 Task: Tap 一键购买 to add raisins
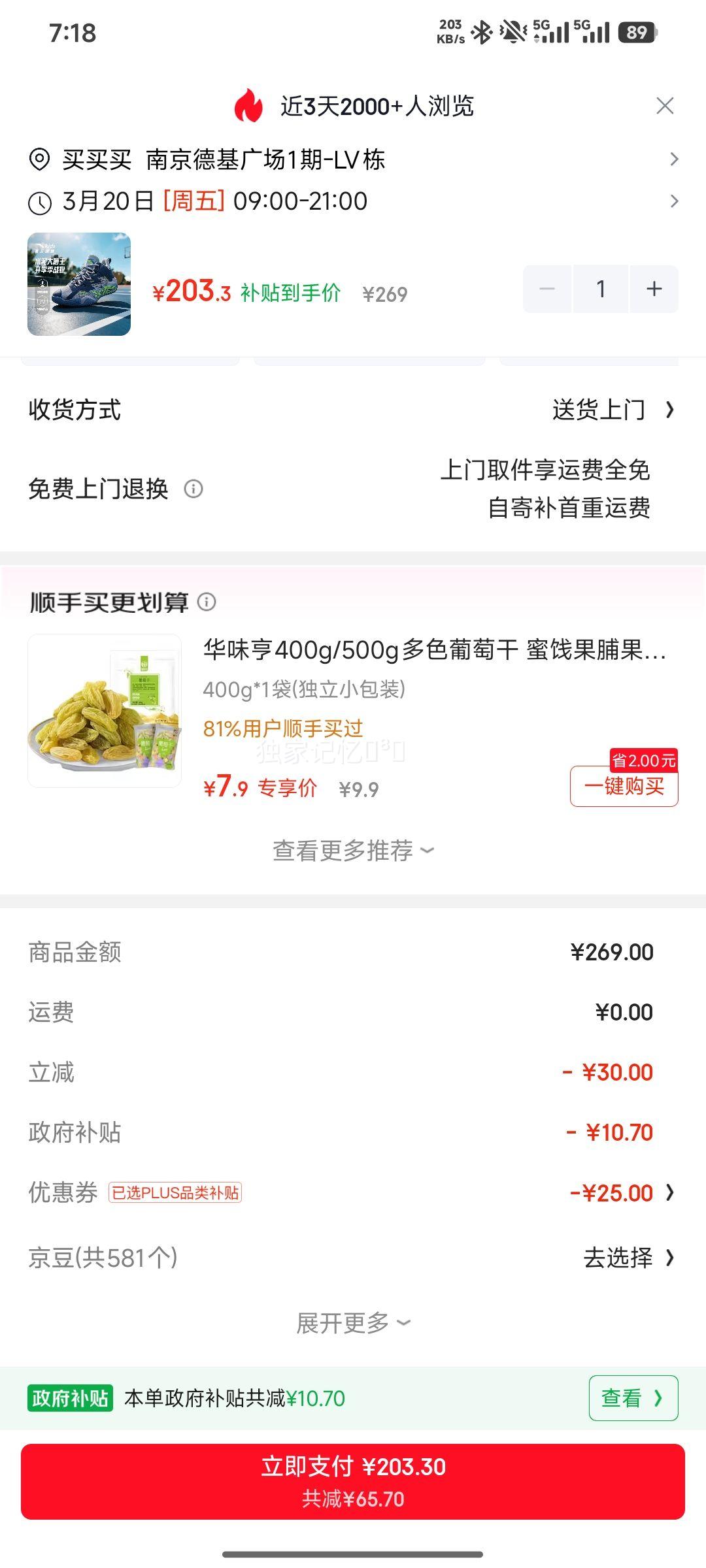click(x=624, y=786)
